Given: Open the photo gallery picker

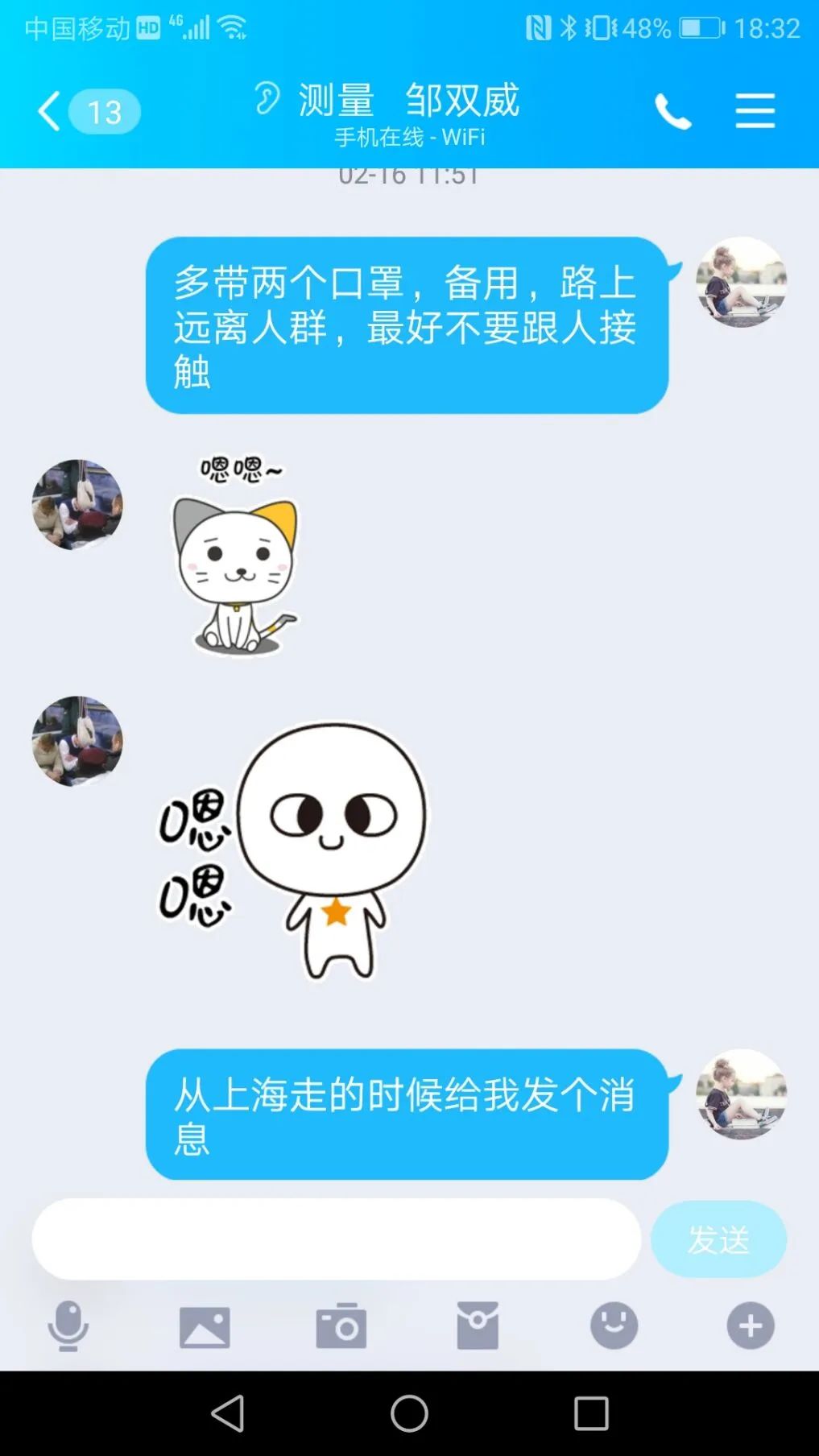Looking at the screenshot, I should 205,1326.
